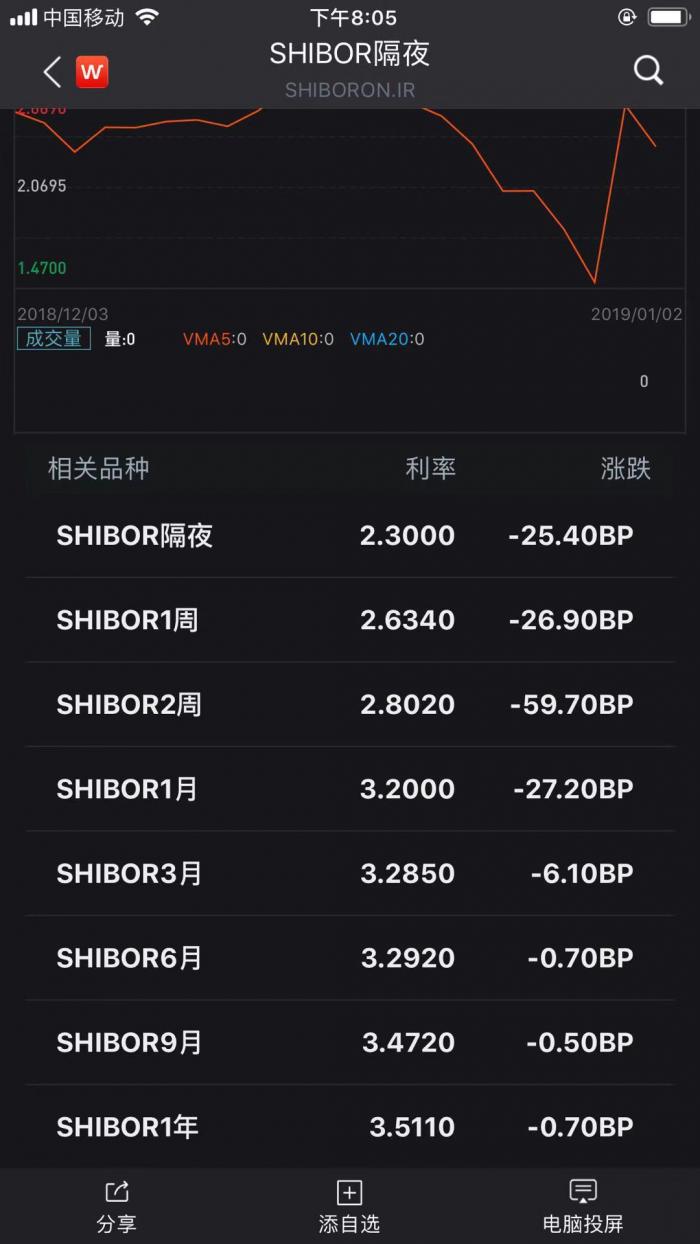This screenshot has height=1244, width=700.
Task: View SHIBOR9月 rate details
Action: coord(350,1043)
